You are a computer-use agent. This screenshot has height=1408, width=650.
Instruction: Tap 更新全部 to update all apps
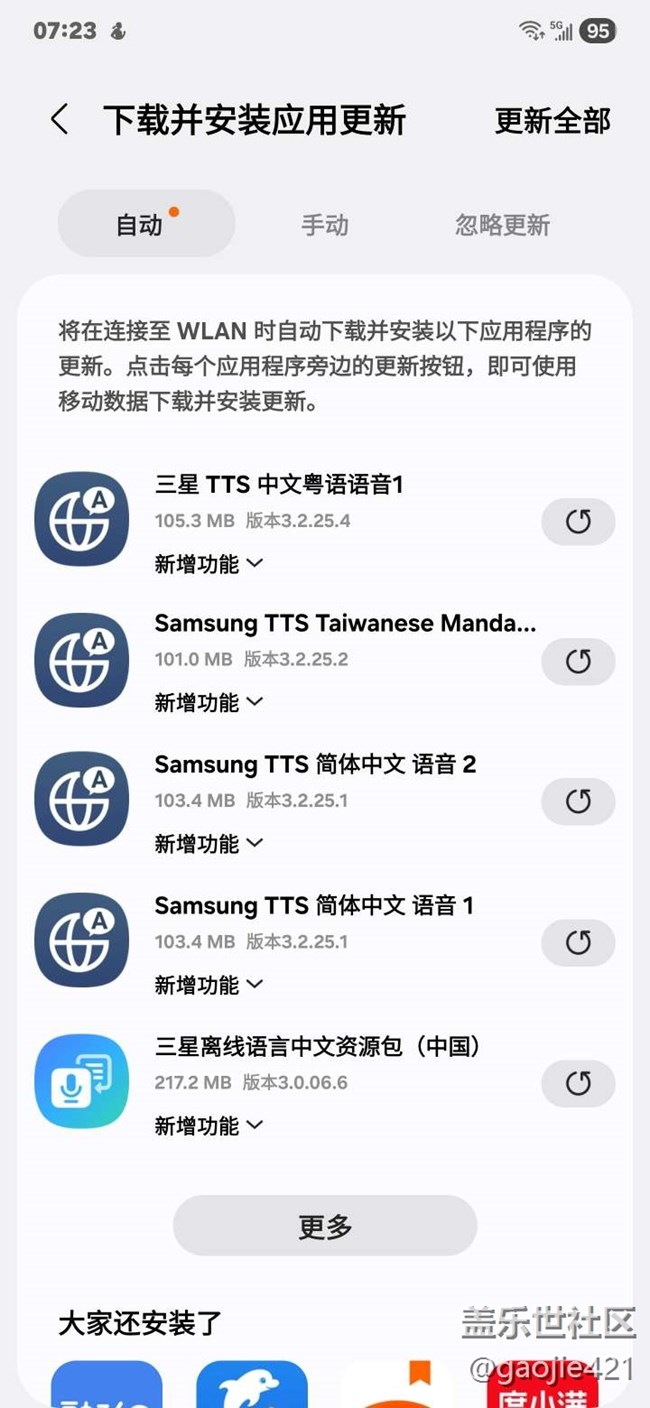[552, 121]
